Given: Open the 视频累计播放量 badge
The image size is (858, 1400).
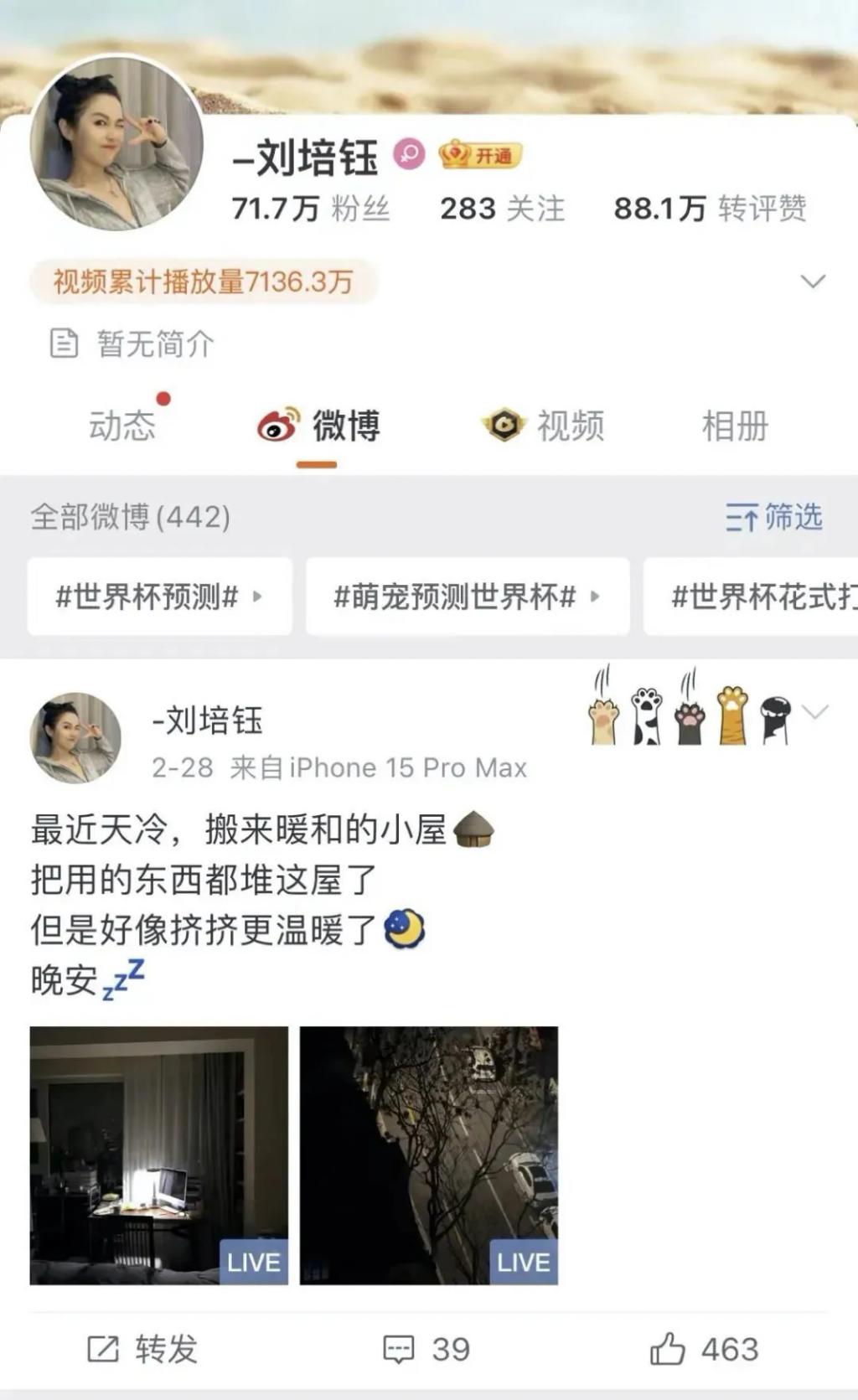Looking at the screenshot, I should pyautogui.click(x=203, y=282).
